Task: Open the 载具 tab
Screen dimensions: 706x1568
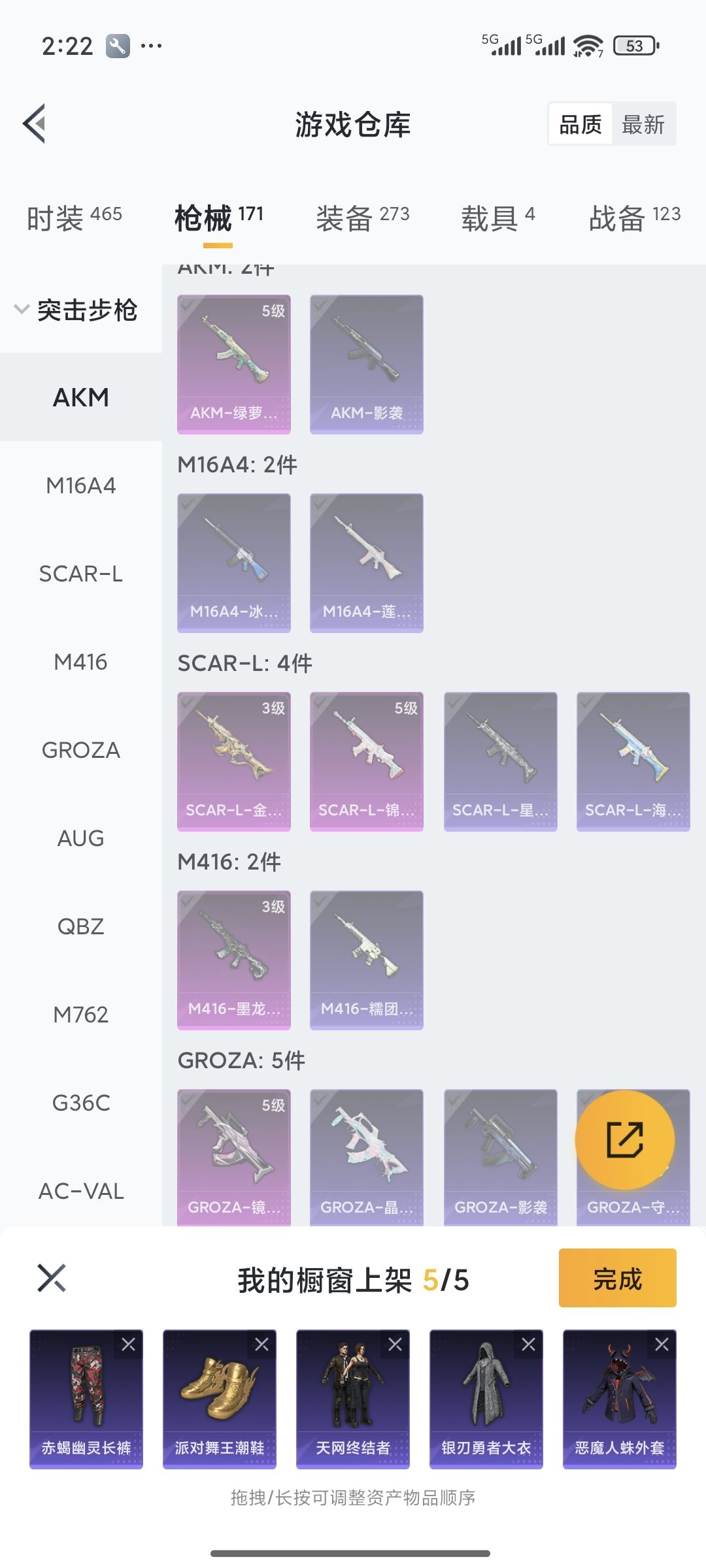Action: (x=498, y=218)
